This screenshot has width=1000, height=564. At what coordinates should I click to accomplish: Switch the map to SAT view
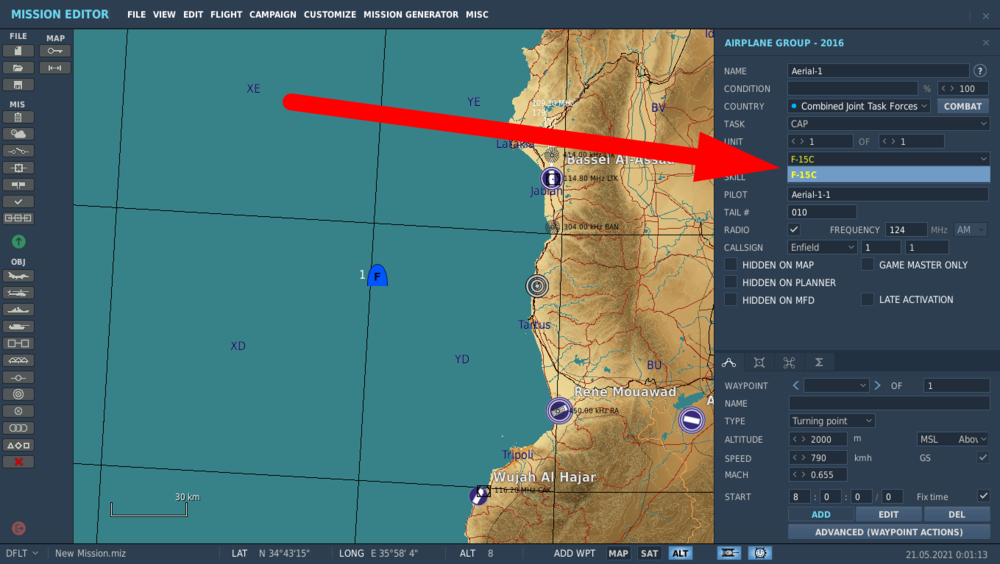pos(649,553)
